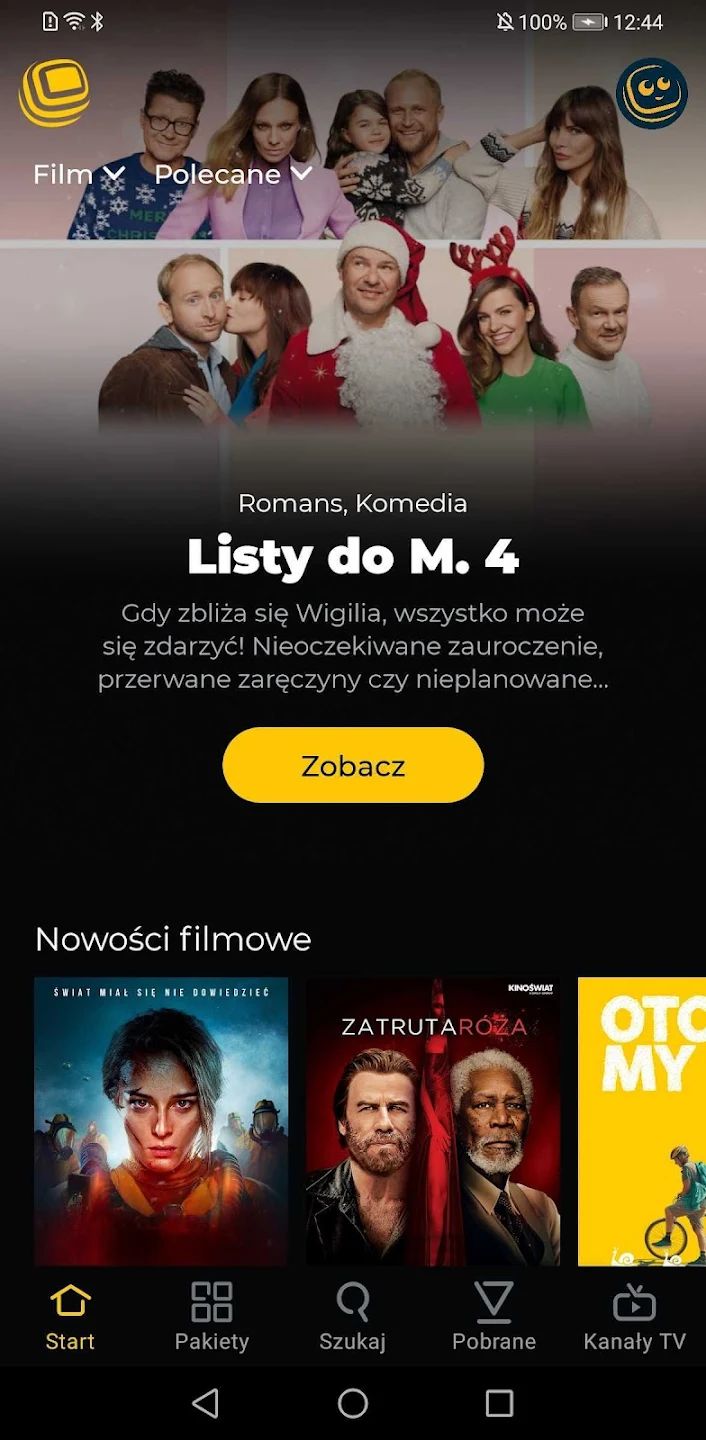Screen dimensions: 706x1440
Task: Open the Pobrane downloads tab
Action: (494, 1316)
